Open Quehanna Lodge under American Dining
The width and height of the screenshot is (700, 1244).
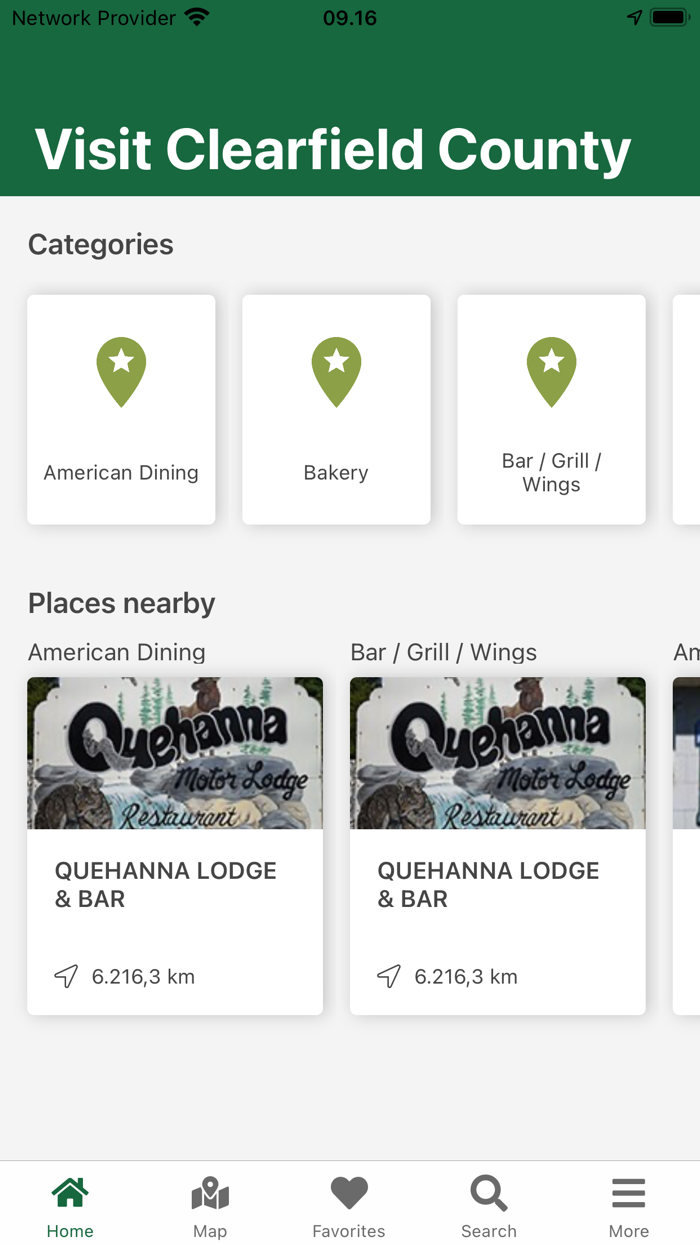pyautogui.click(x=175, y=845)
